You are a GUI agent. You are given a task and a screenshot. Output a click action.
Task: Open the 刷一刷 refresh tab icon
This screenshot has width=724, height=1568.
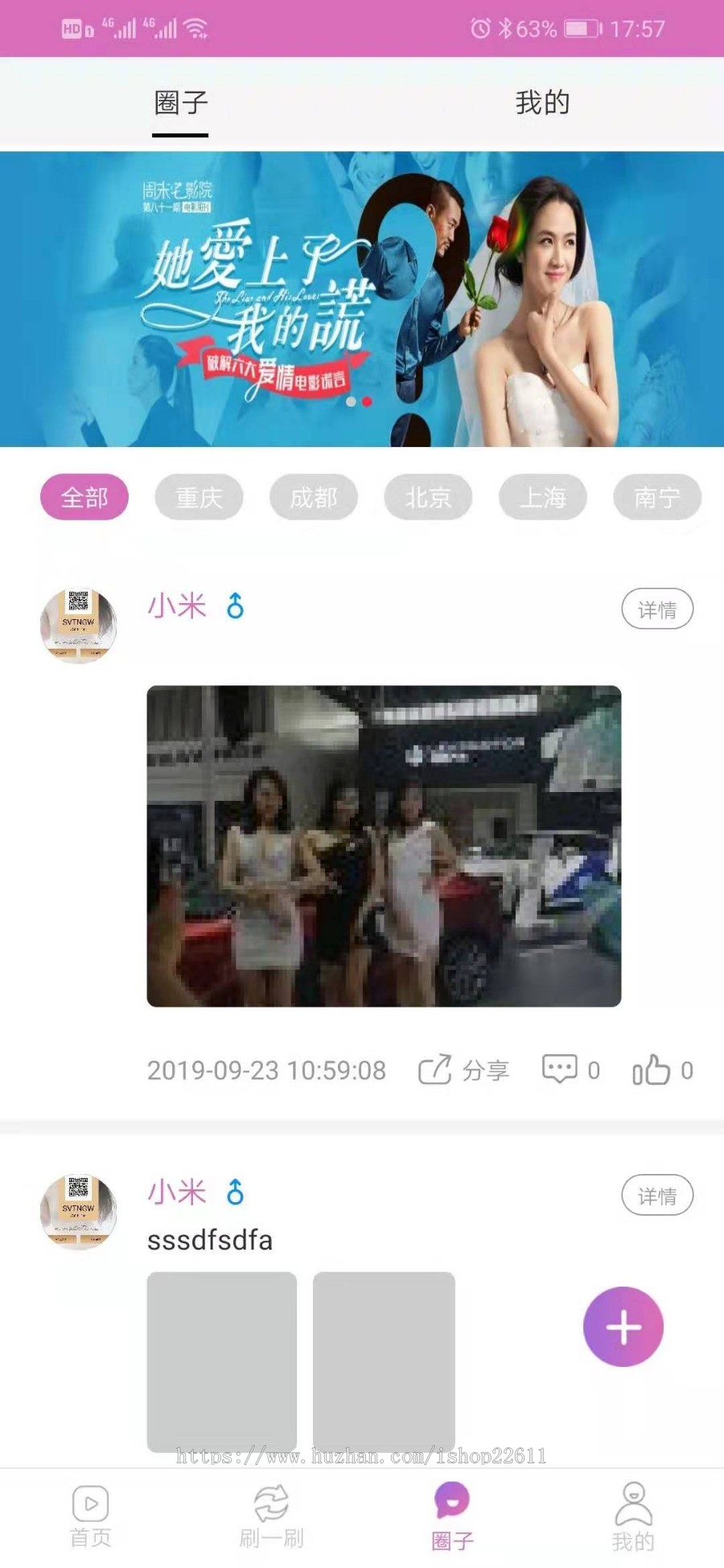click(x=272, y=1512)
